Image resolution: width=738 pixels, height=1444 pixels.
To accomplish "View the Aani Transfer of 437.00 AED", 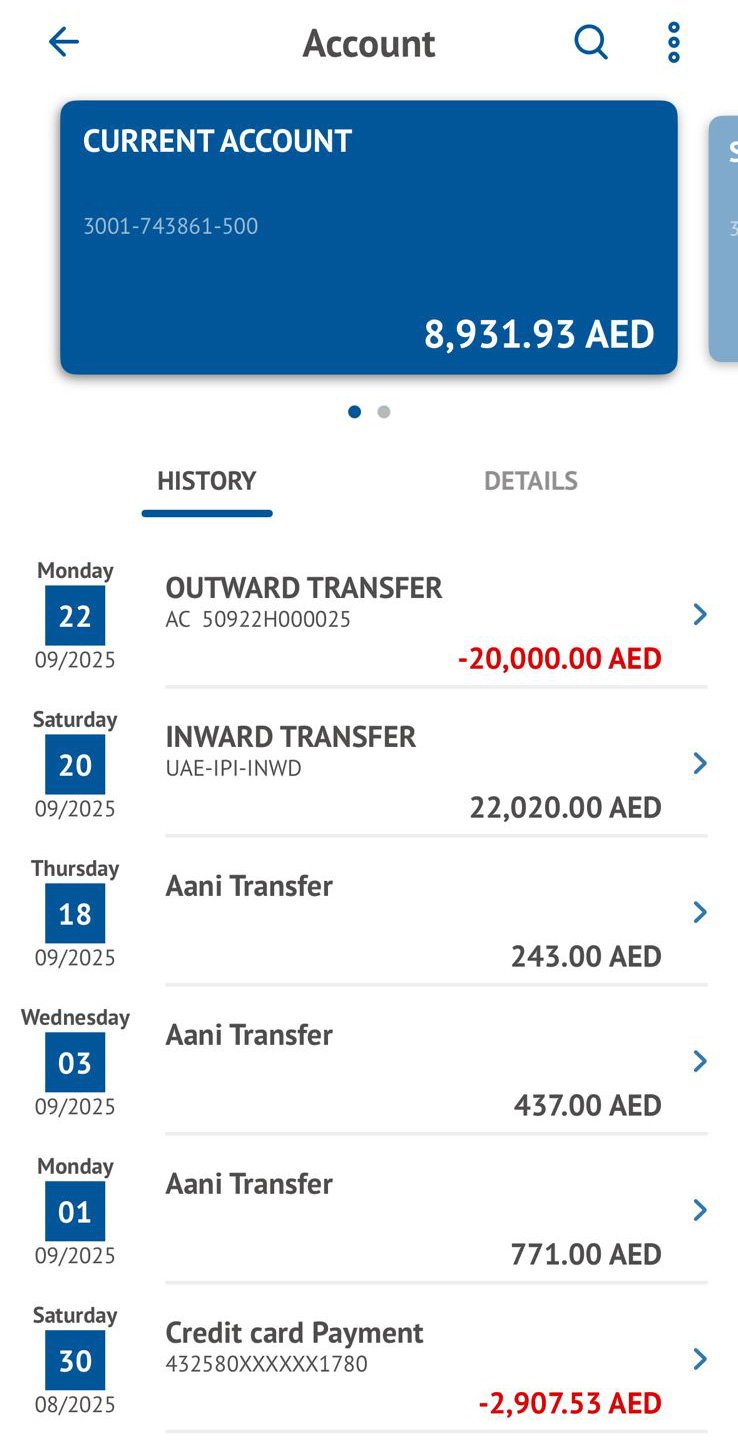I will 435,1062.
